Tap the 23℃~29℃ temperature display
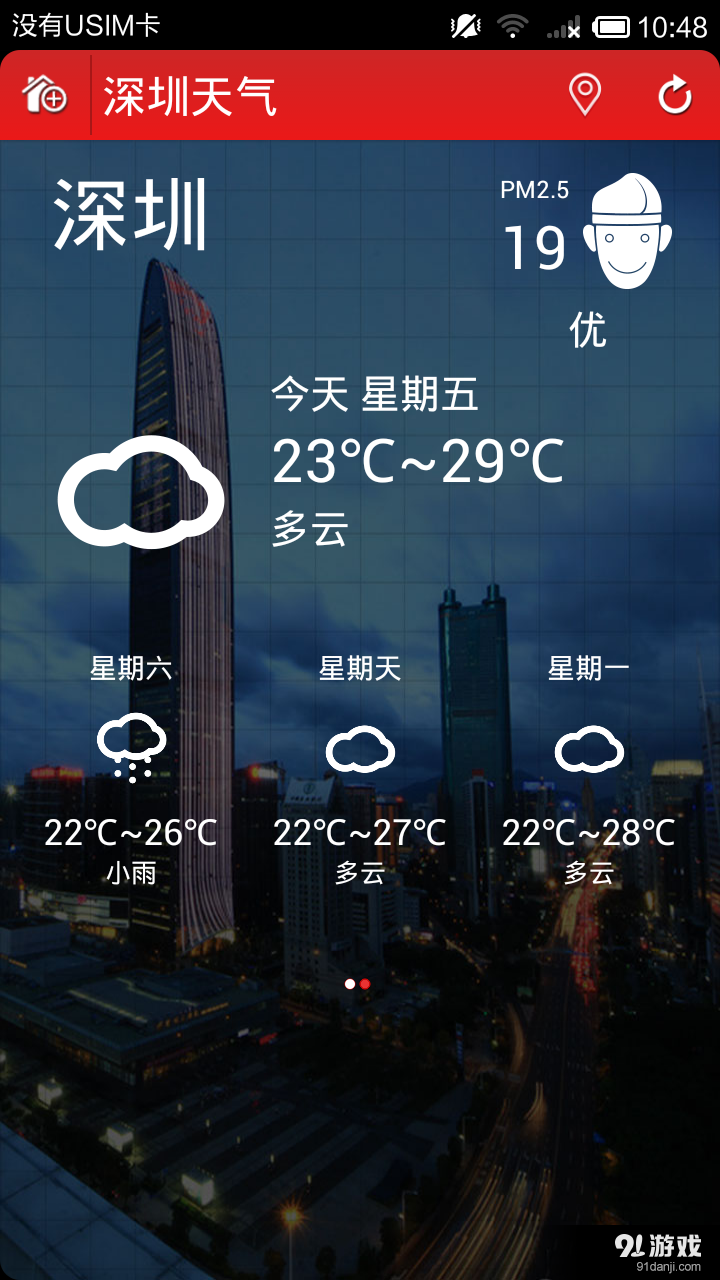 (x=417, y=460)
